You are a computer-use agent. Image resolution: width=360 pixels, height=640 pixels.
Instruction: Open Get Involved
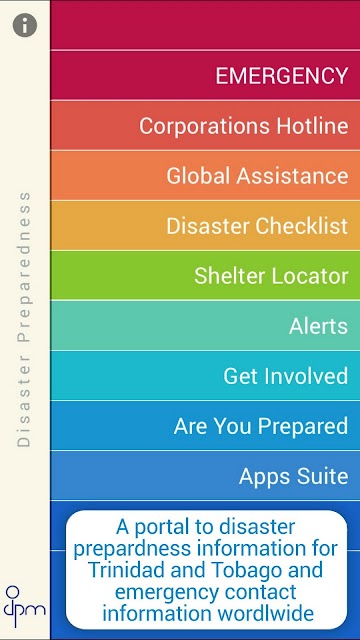coord(205,376)
